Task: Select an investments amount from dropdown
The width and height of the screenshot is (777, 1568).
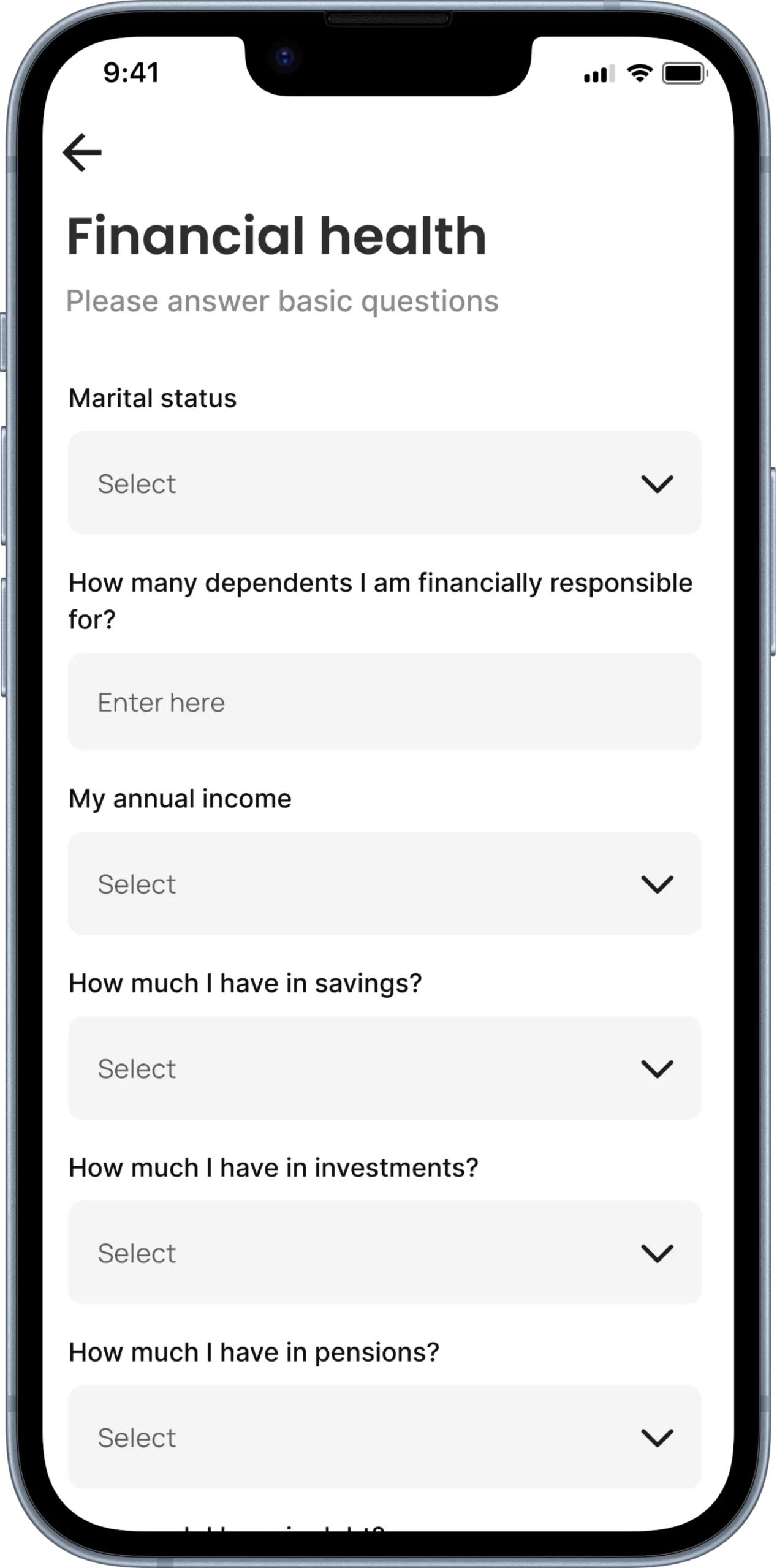Action: [384, 1253]
